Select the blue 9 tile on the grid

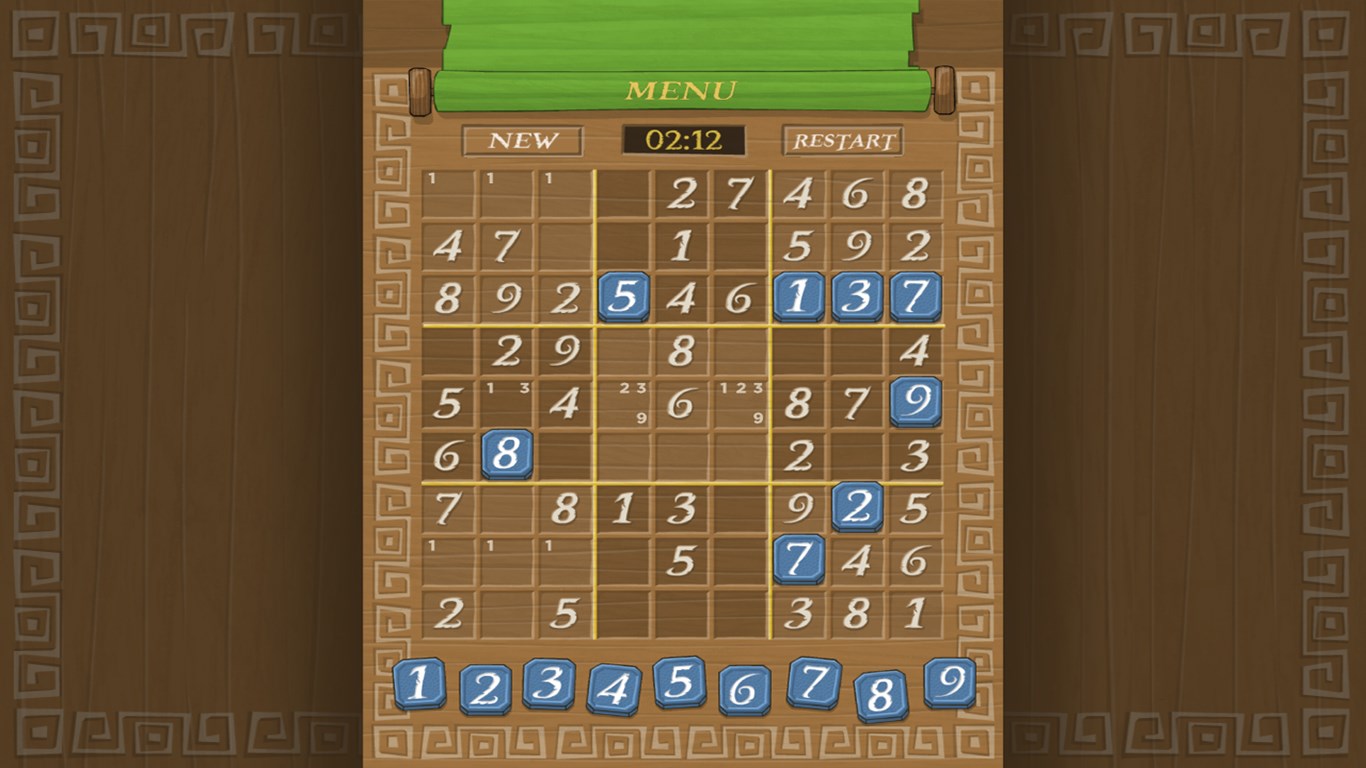[x=915, y=401]
